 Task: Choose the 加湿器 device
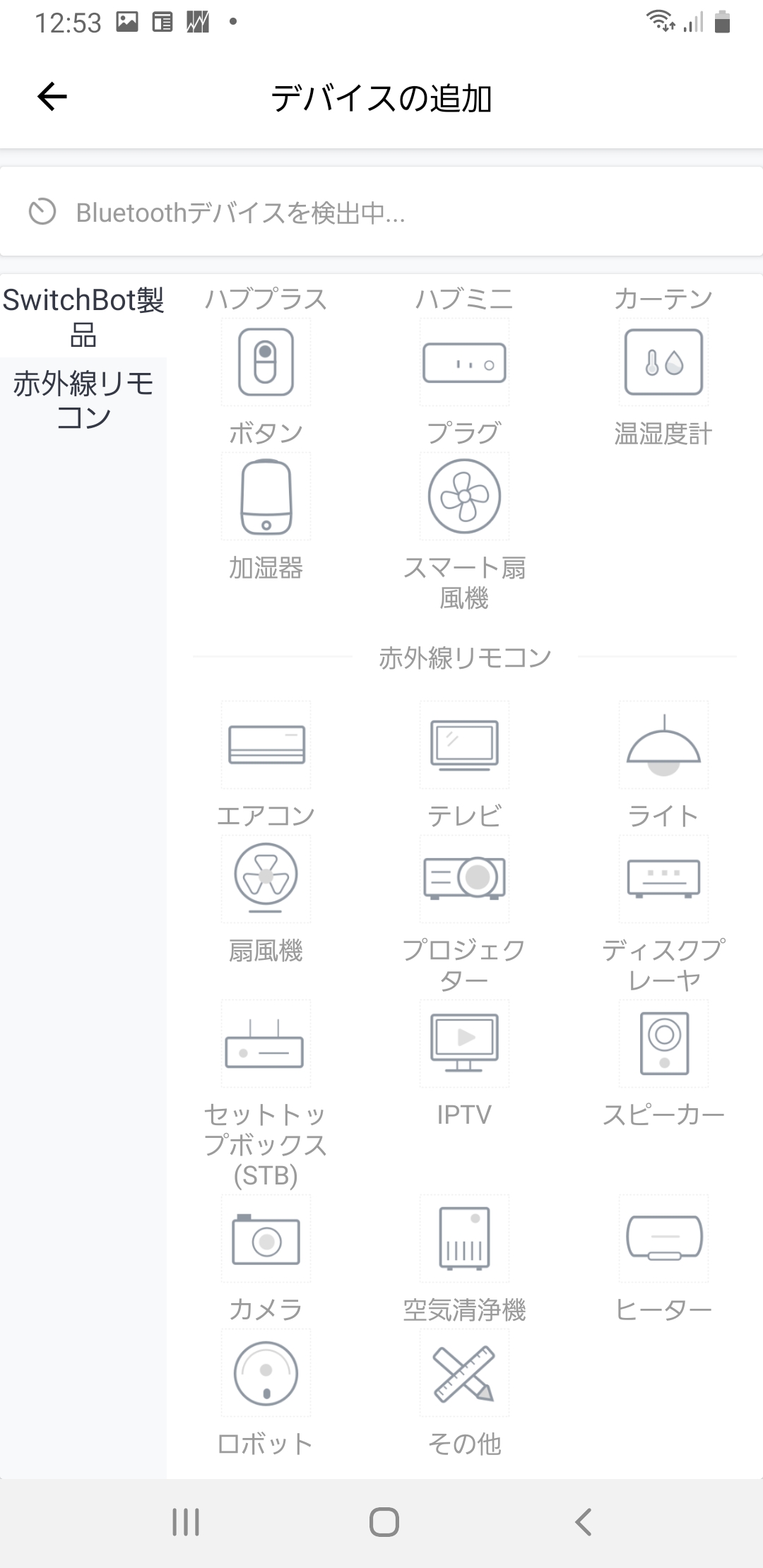click(x=266, y=517)
